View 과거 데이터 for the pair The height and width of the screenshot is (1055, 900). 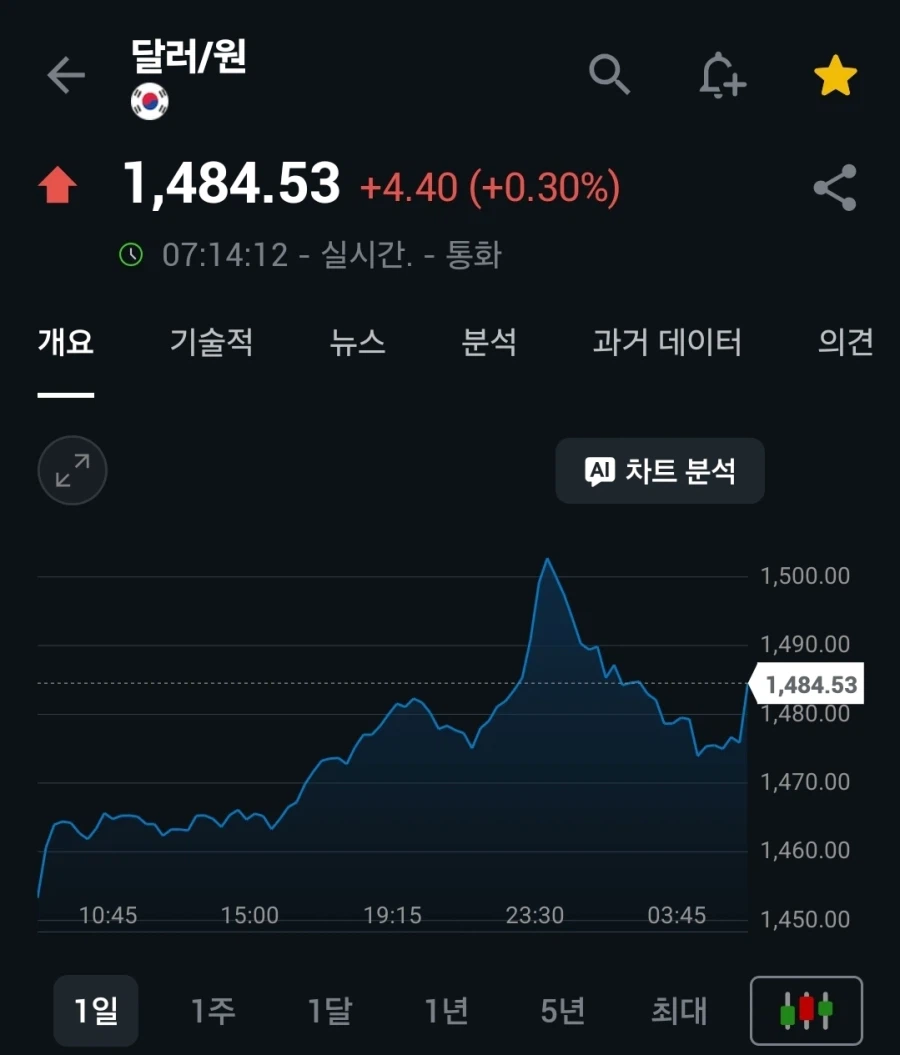click(x=664, y=343)
